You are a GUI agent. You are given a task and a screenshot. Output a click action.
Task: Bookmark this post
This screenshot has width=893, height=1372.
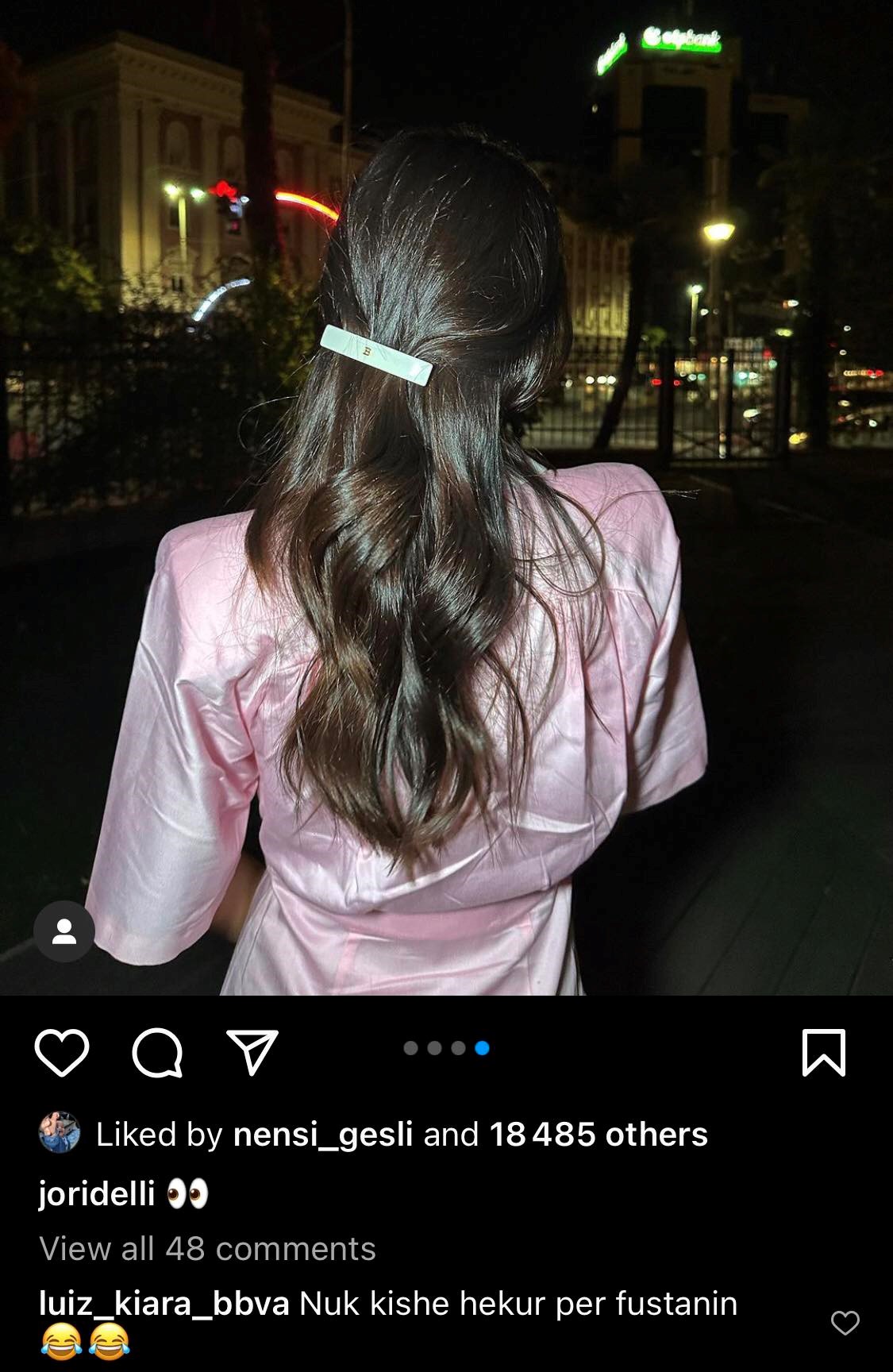click(824, 1053)
